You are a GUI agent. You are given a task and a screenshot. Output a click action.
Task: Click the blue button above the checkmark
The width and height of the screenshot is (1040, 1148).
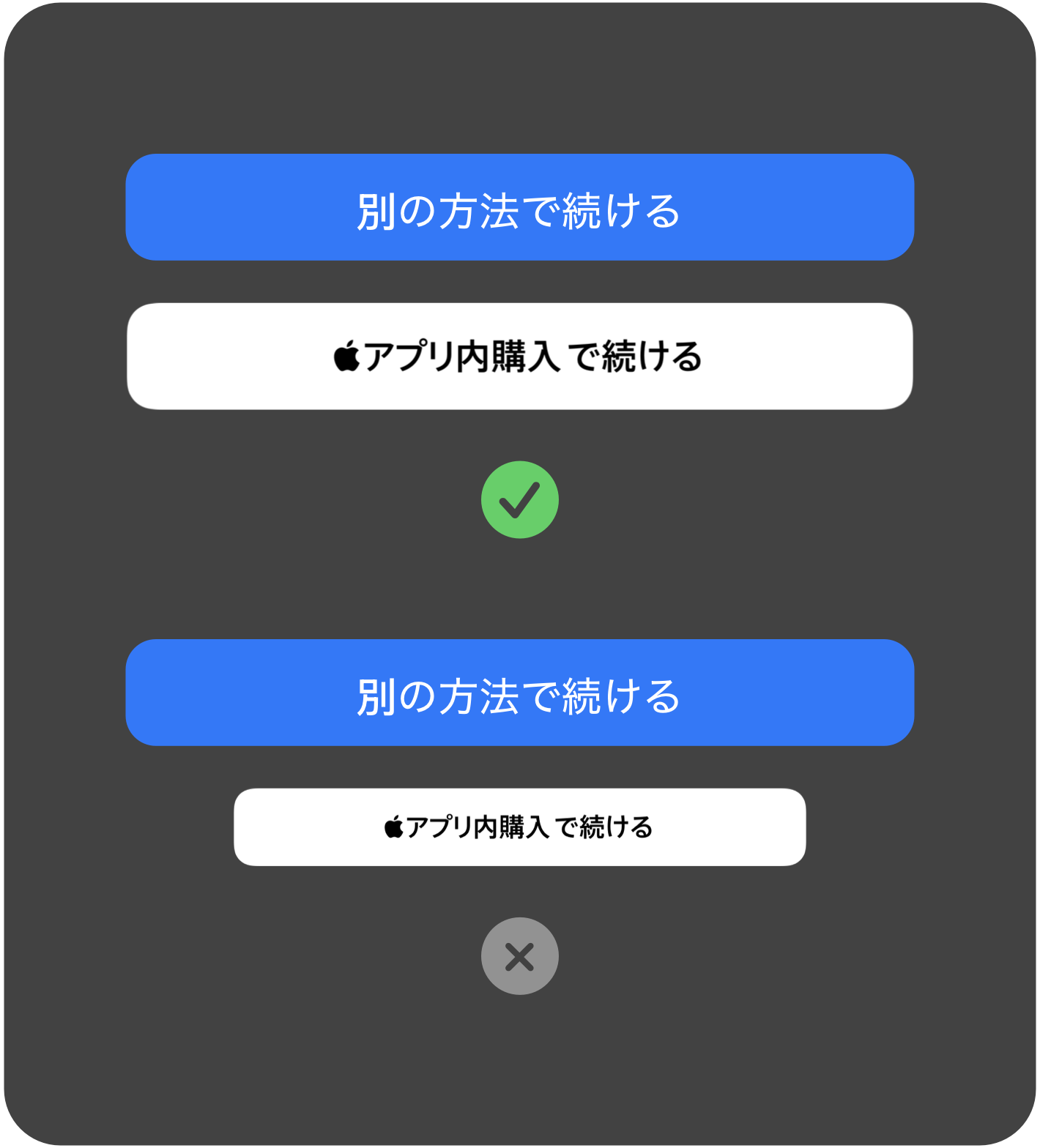[520, 207]
